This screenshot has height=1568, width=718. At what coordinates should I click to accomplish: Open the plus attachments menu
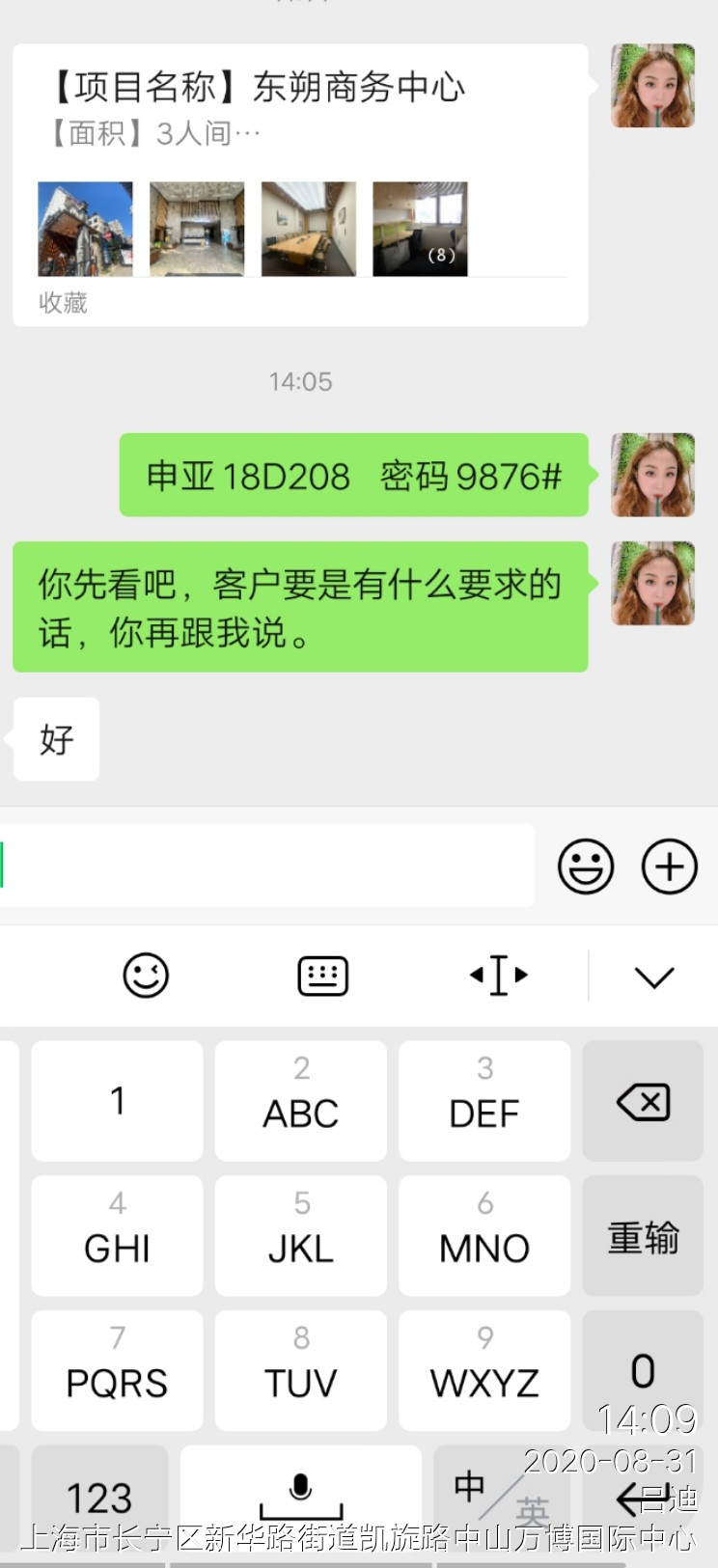pos(670,866)
